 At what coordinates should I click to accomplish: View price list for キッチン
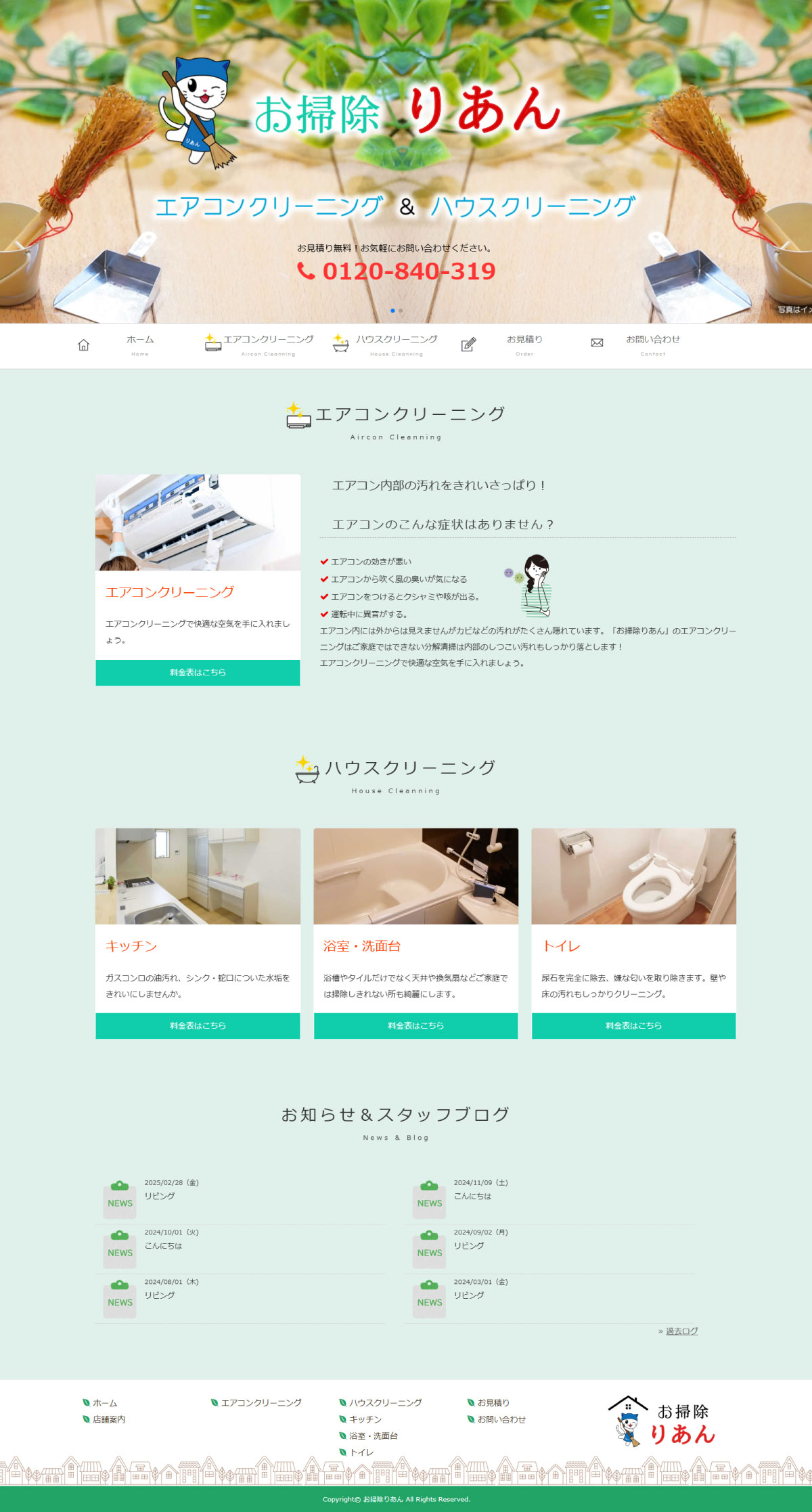tap(198, 1025)
